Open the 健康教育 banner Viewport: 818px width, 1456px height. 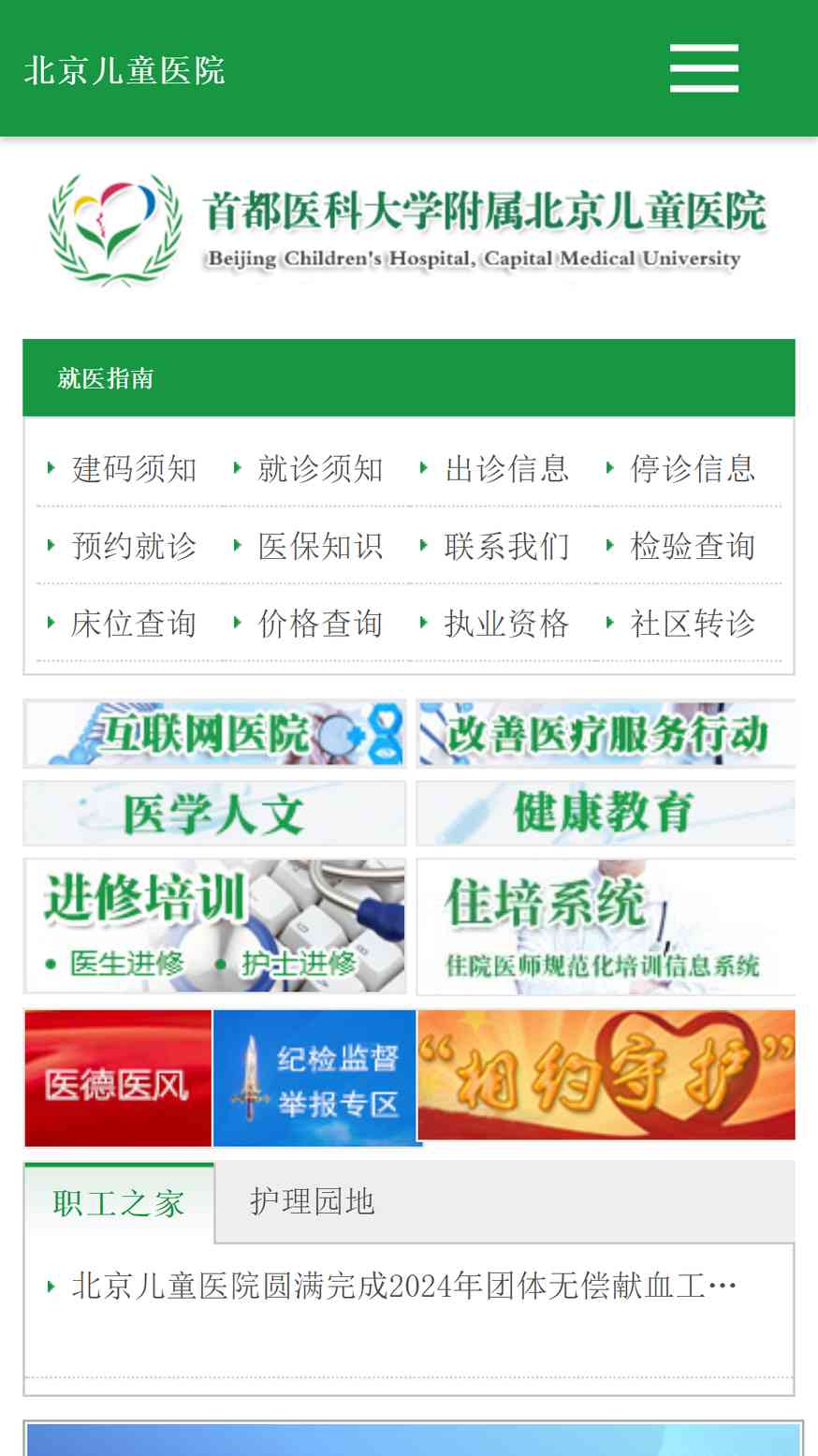coord(606,813)
